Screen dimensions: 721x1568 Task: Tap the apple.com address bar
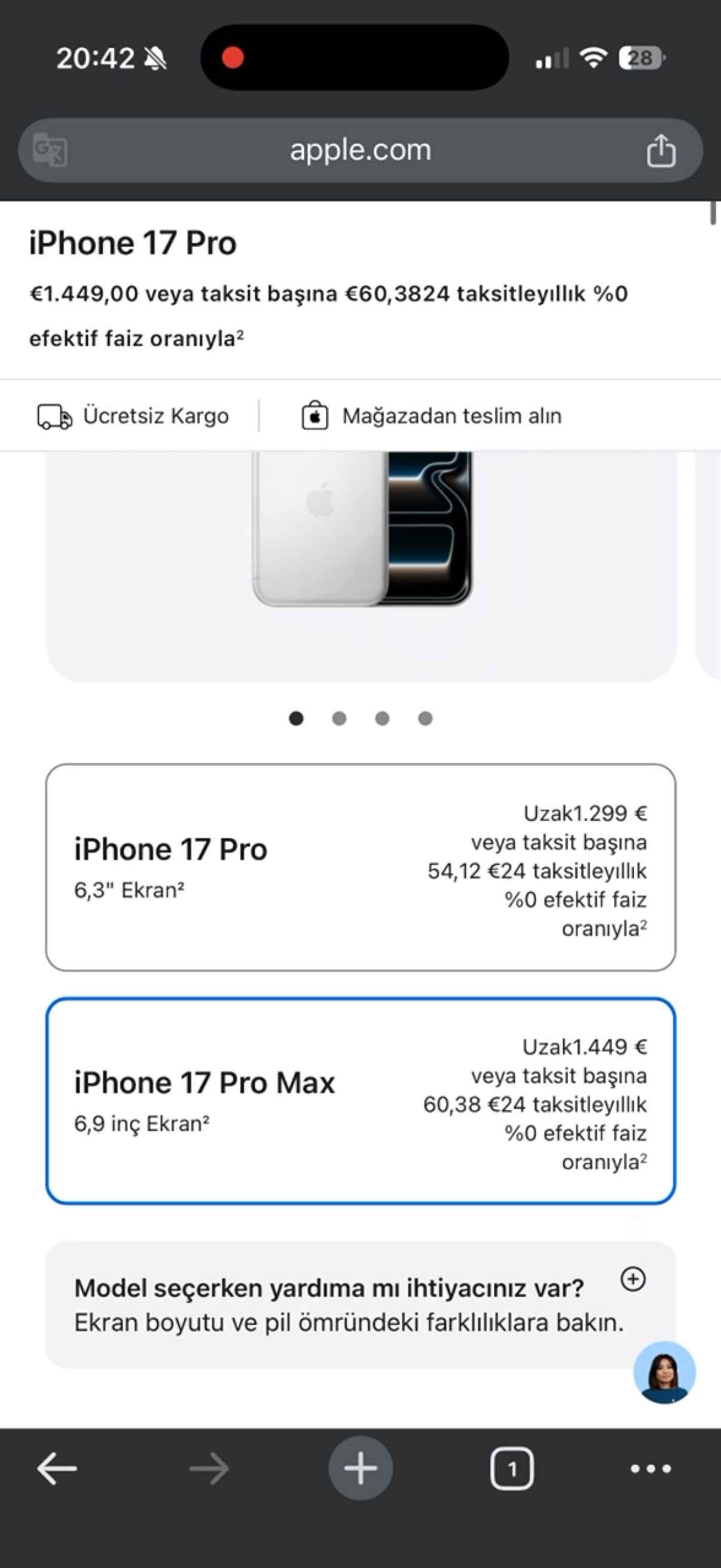pos(360,150)
